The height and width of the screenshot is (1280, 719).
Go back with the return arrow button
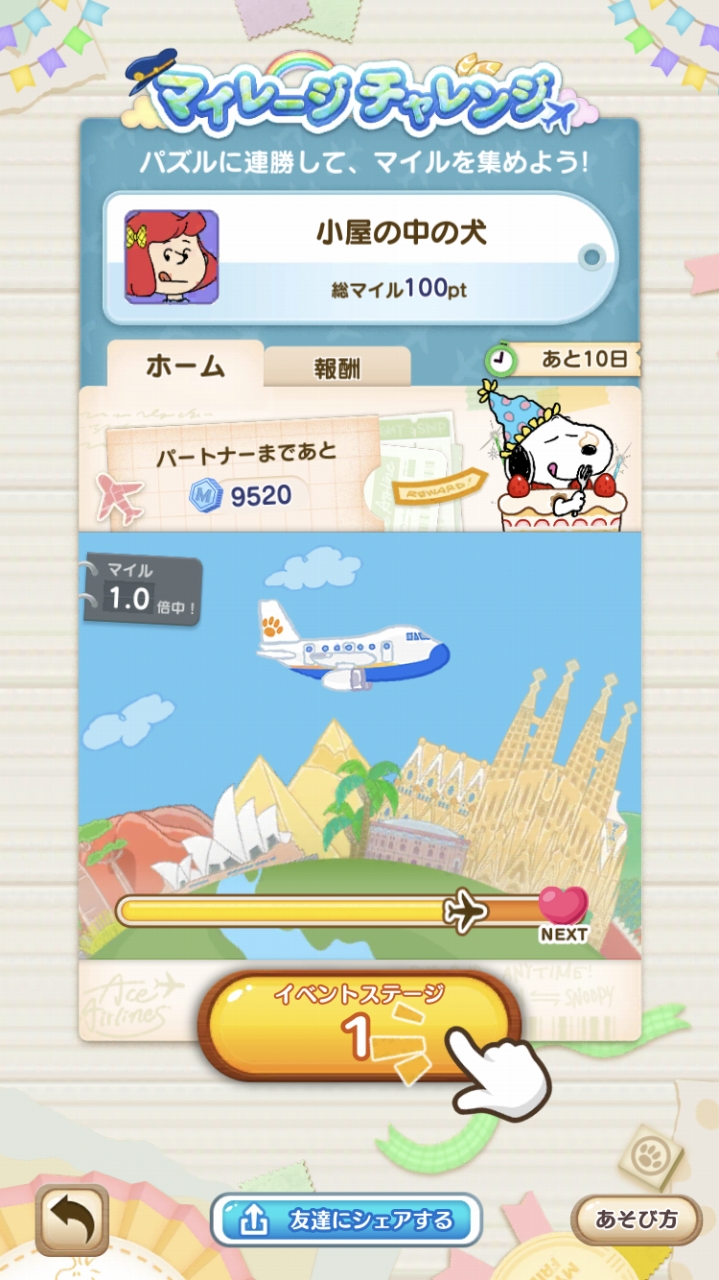(72, 1220)
